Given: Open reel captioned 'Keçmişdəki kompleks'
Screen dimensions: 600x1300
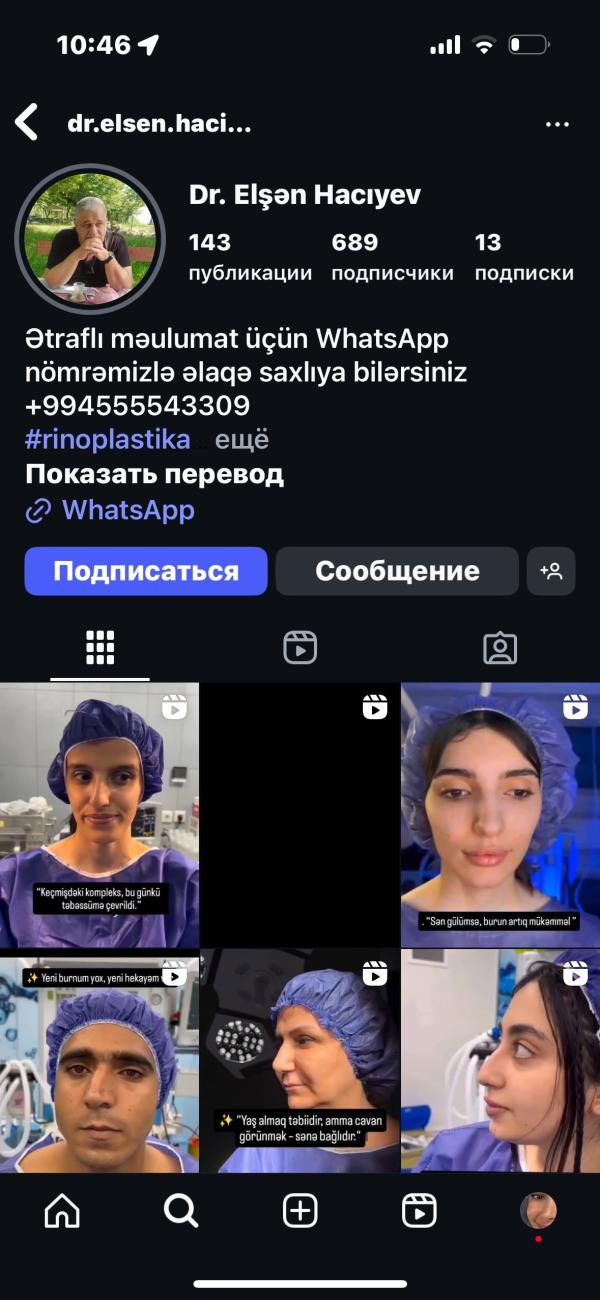Looking at the screenshot, I should (x=99, y=815).
